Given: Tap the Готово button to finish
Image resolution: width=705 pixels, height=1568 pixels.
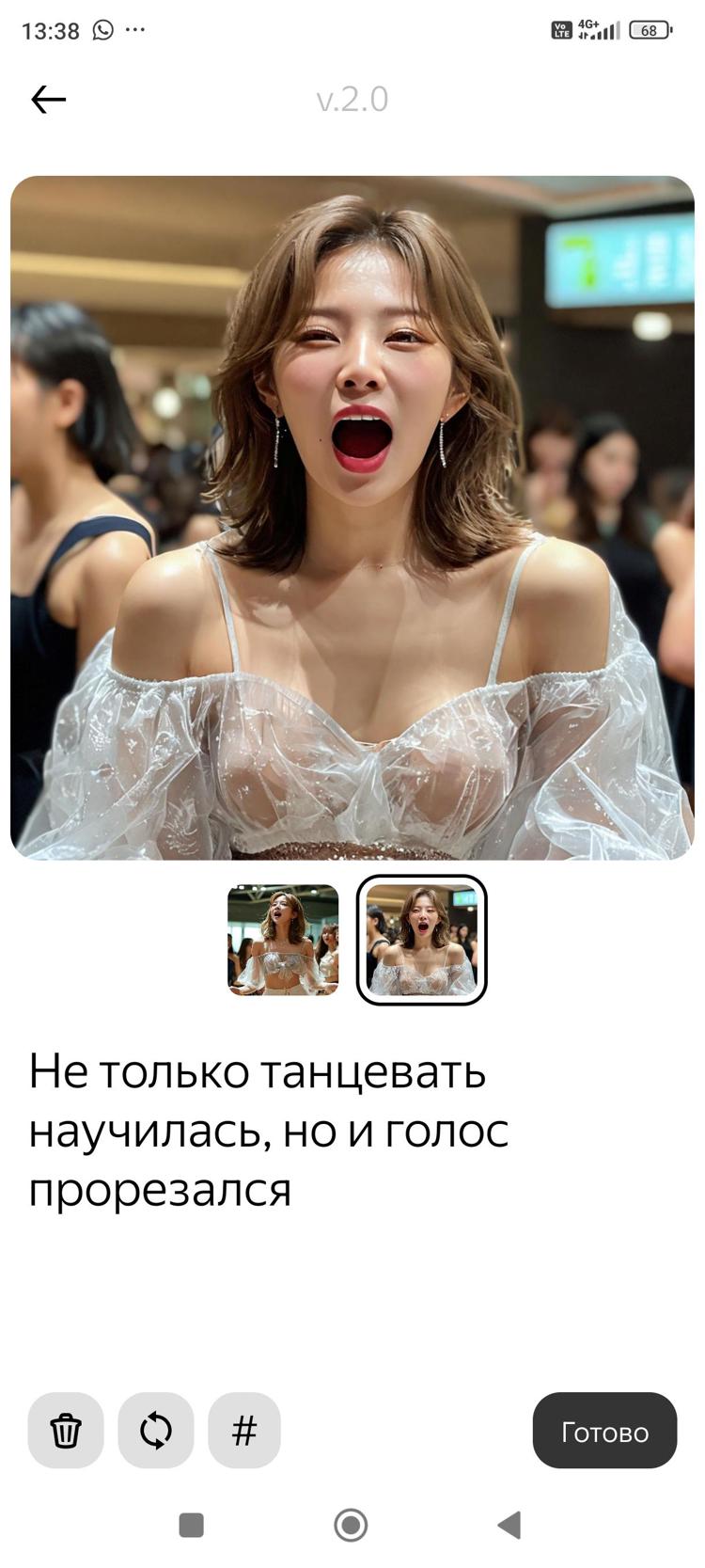Looking at the screenshot, I should (604, 1431).
